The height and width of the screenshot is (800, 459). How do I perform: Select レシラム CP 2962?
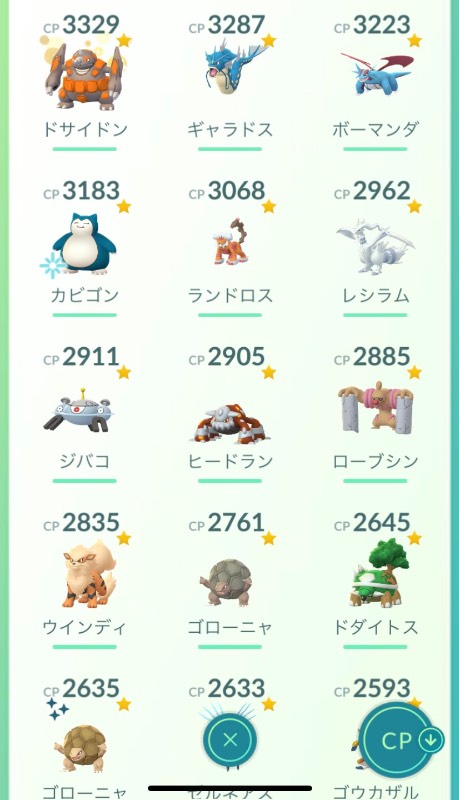(376, 246)
